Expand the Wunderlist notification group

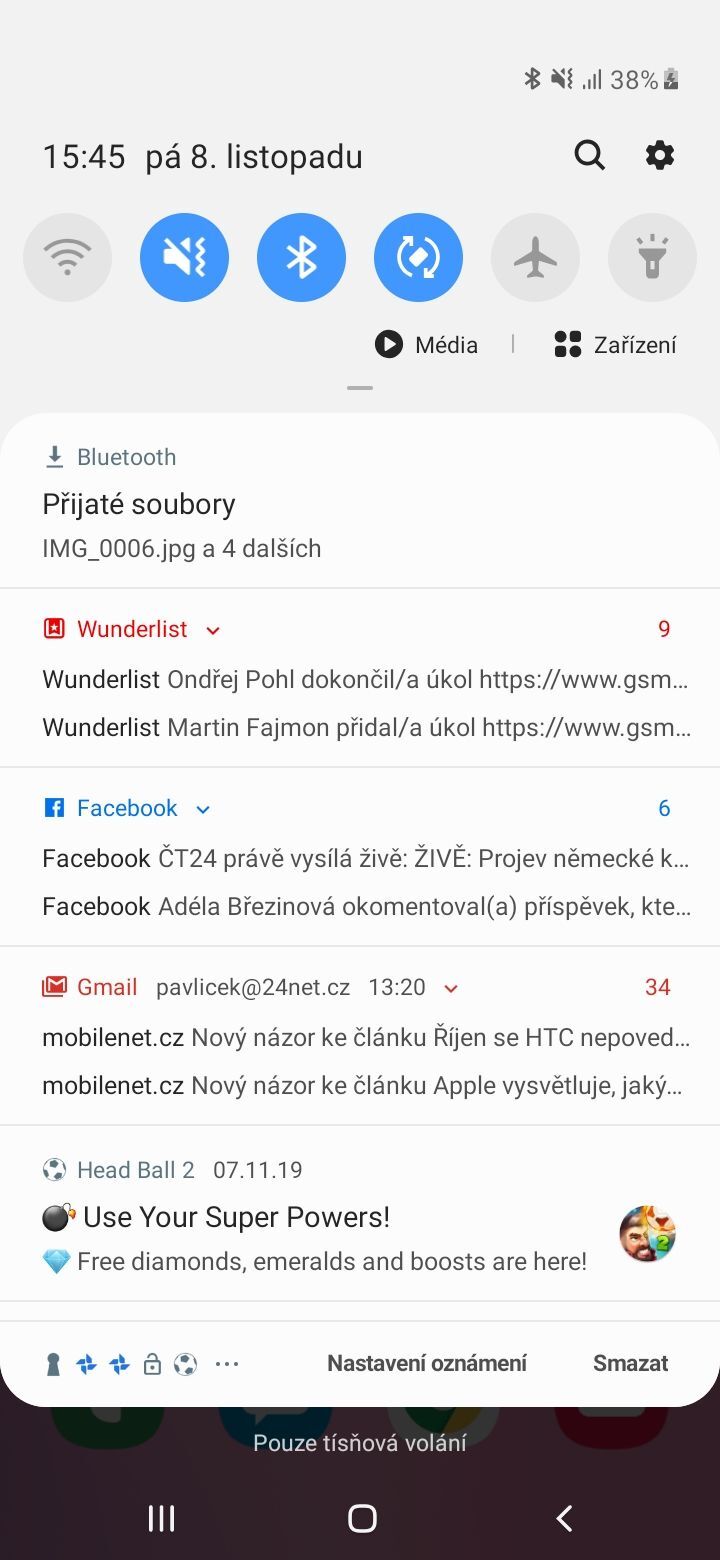click(212, 630)
